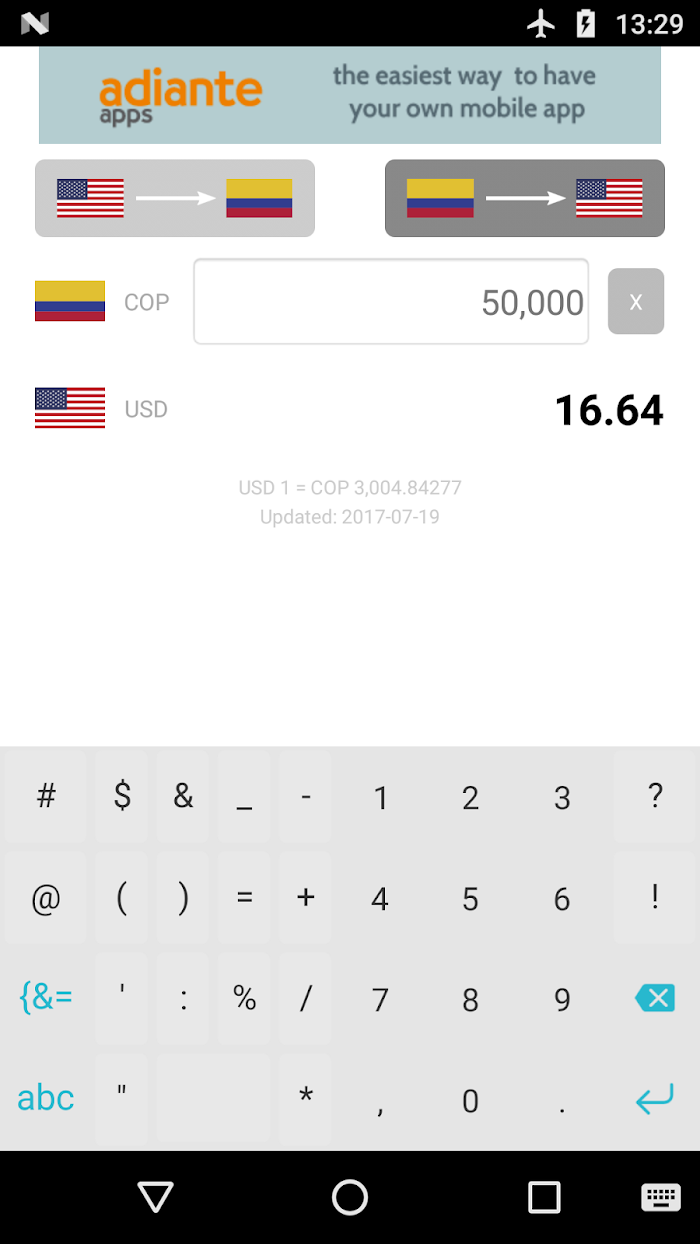Tap the keyboard backspace key
Screen dimensions: 700x1244
click(x=655, y=998)
